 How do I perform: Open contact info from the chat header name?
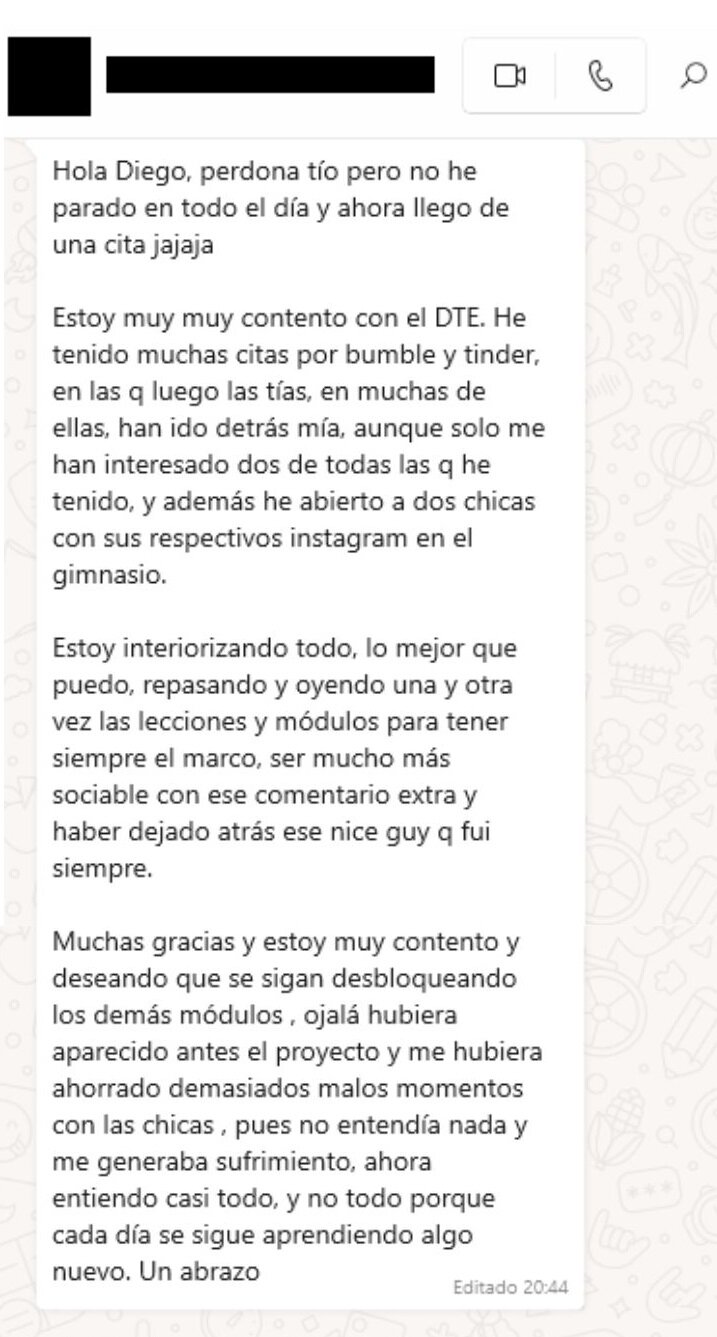[270, 76]
